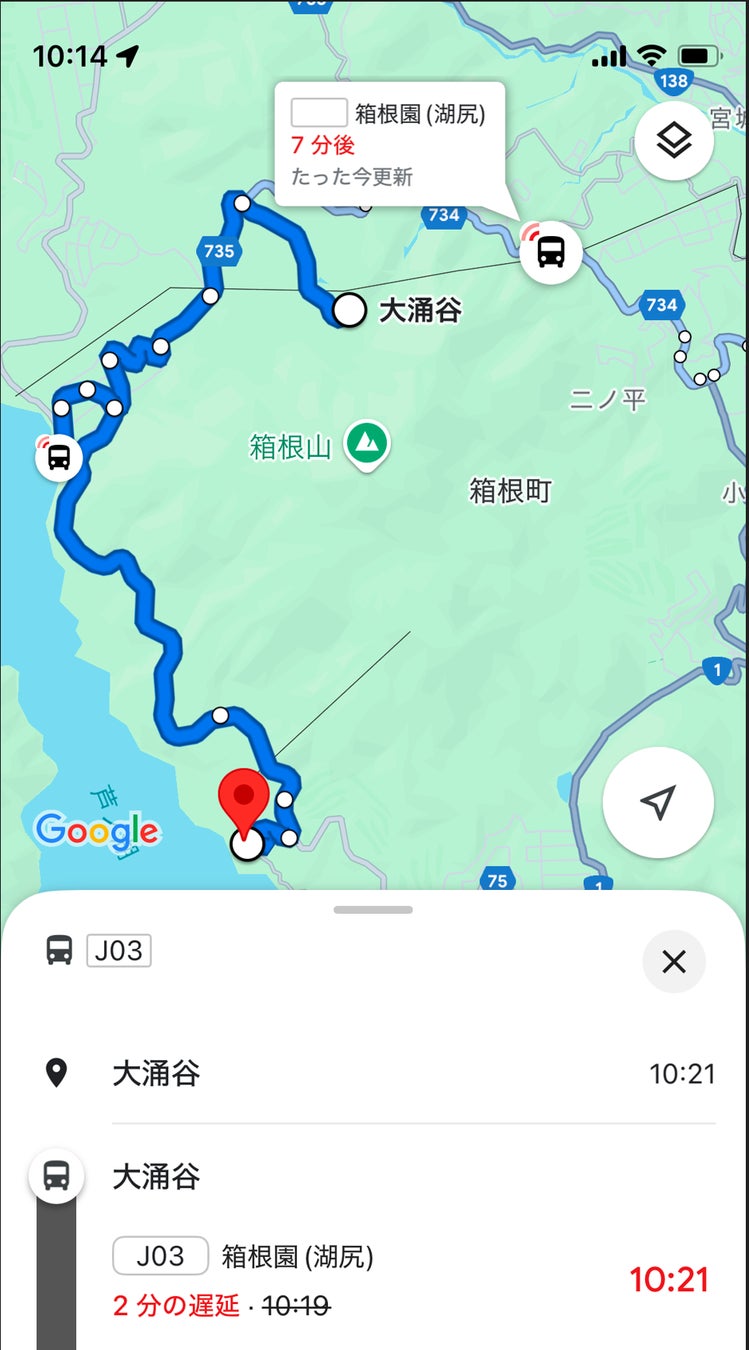Close the J03 bus route panel
The height and width of the screenshot is (1350, 749).
(x=674, y=962)
